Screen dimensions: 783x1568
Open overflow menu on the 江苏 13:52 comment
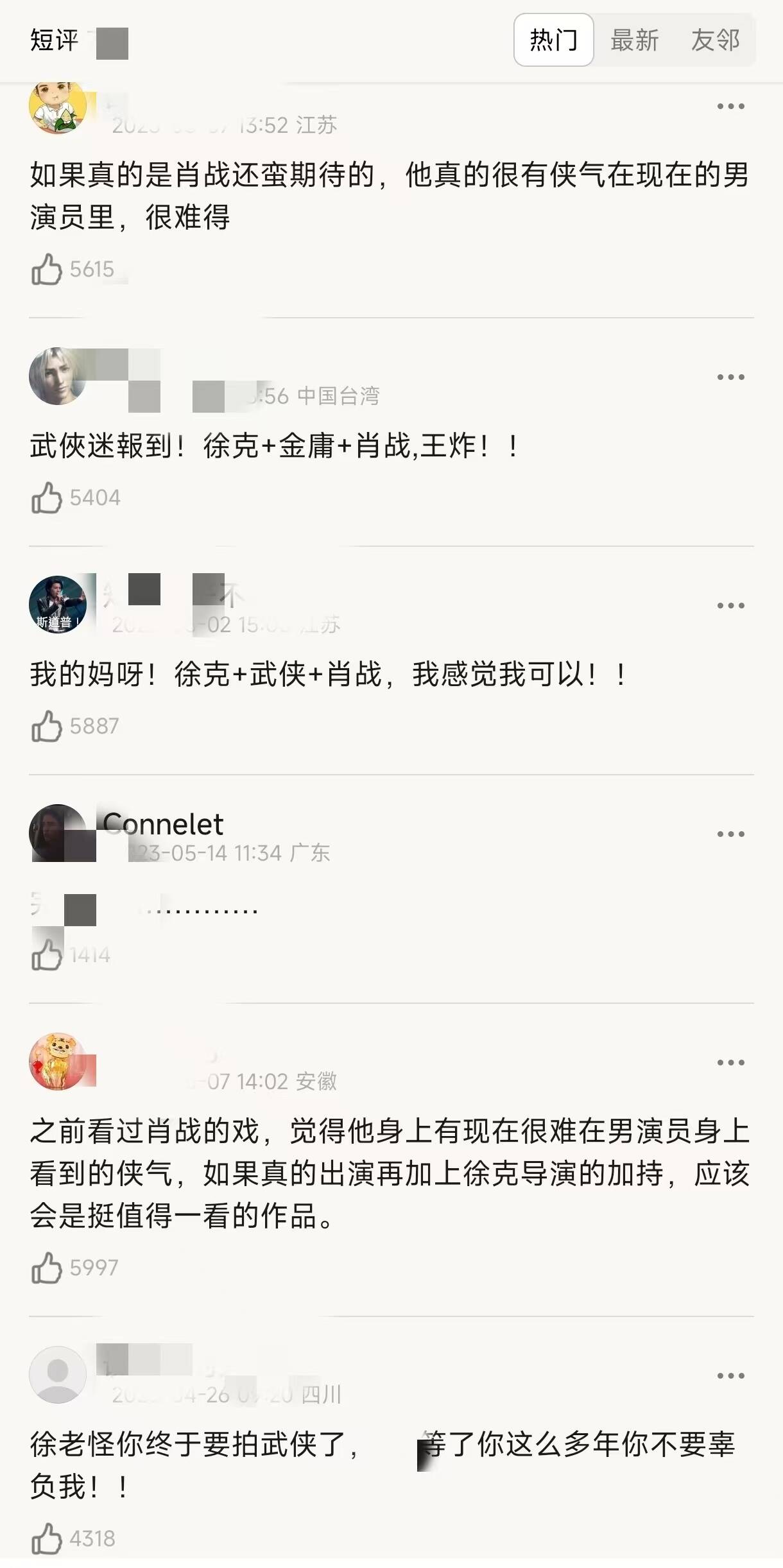click(x=730, y=107)
